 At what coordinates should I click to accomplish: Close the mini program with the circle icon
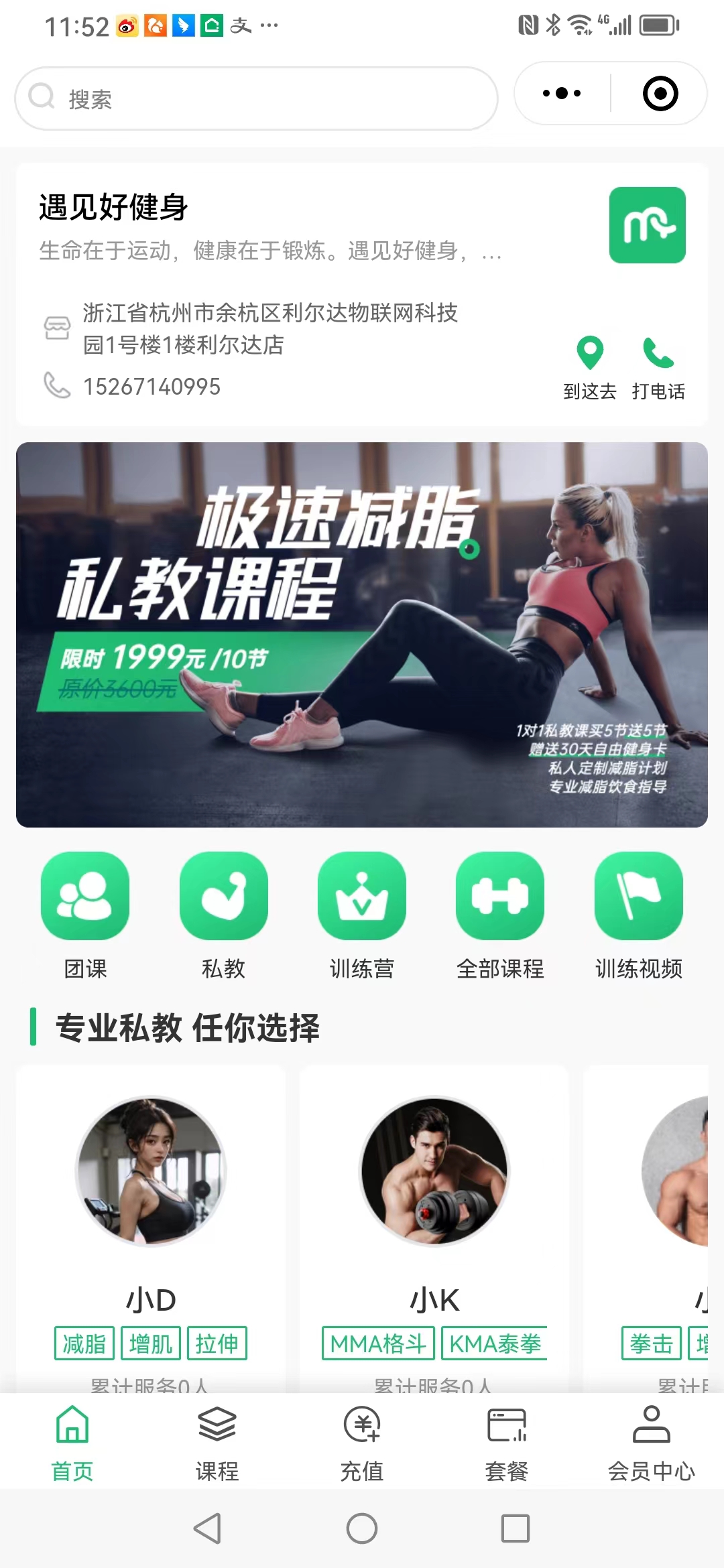pyautogui.click(x=660, y=94)
